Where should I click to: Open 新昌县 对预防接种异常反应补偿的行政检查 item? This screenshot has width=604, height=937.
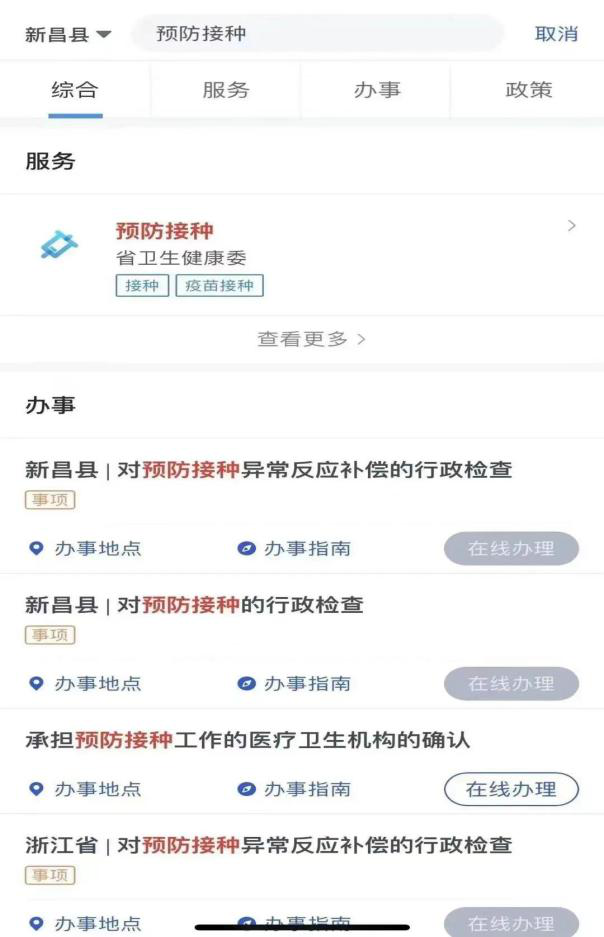pyautogui.click(x=269, y=470)
